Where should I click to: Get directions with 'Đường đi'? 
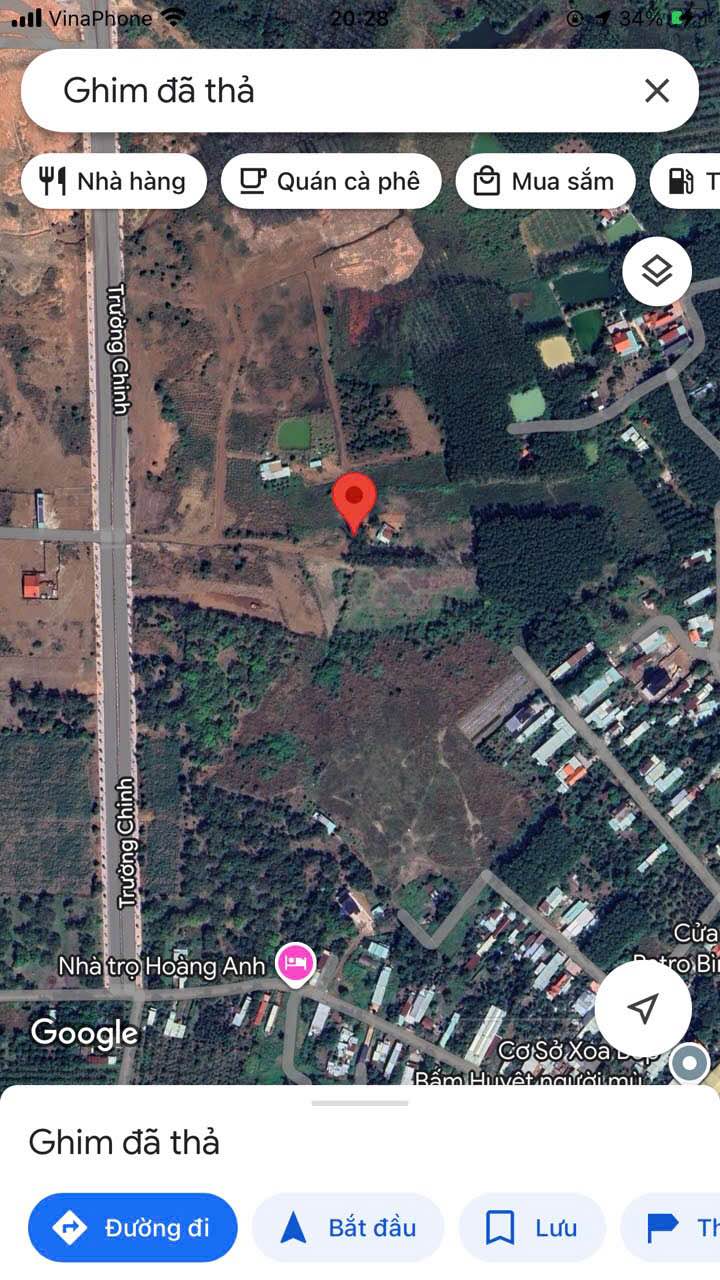click(x=133, y=1227)
